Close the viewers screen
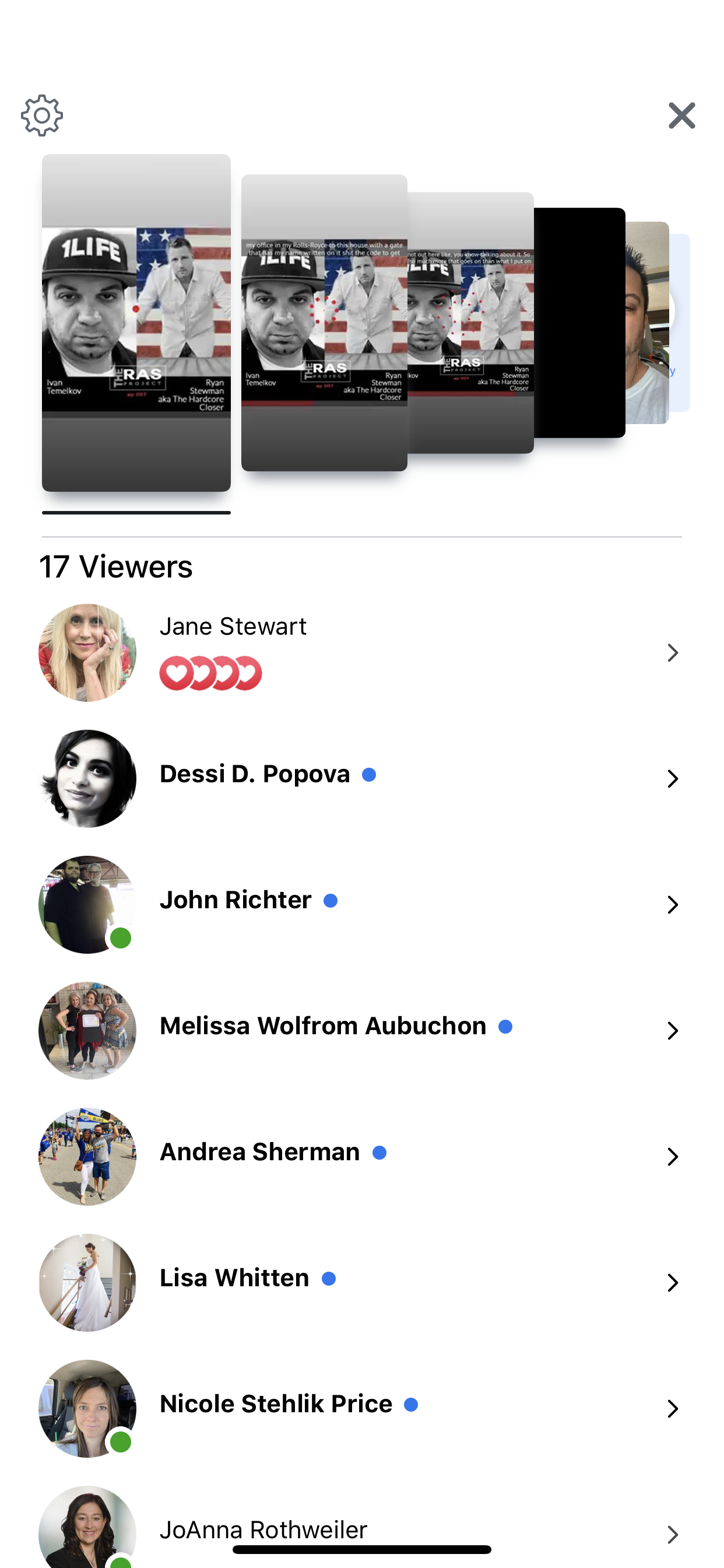This screenshot has height=1568, width=724. pyautogui.click(x=681, y=115)
